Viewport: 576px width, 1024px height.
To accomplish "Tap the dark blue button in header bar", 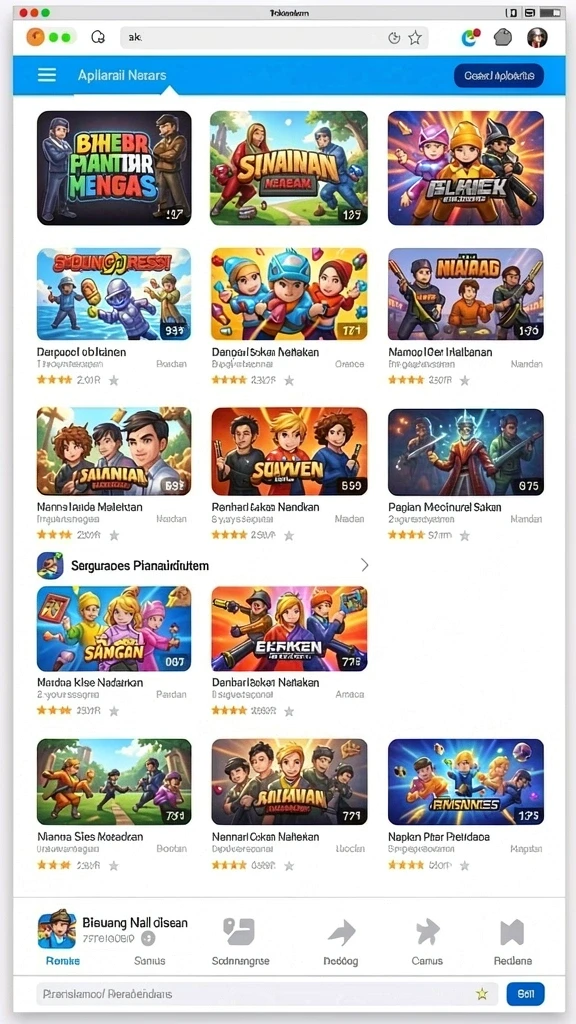I will [499, 76].
